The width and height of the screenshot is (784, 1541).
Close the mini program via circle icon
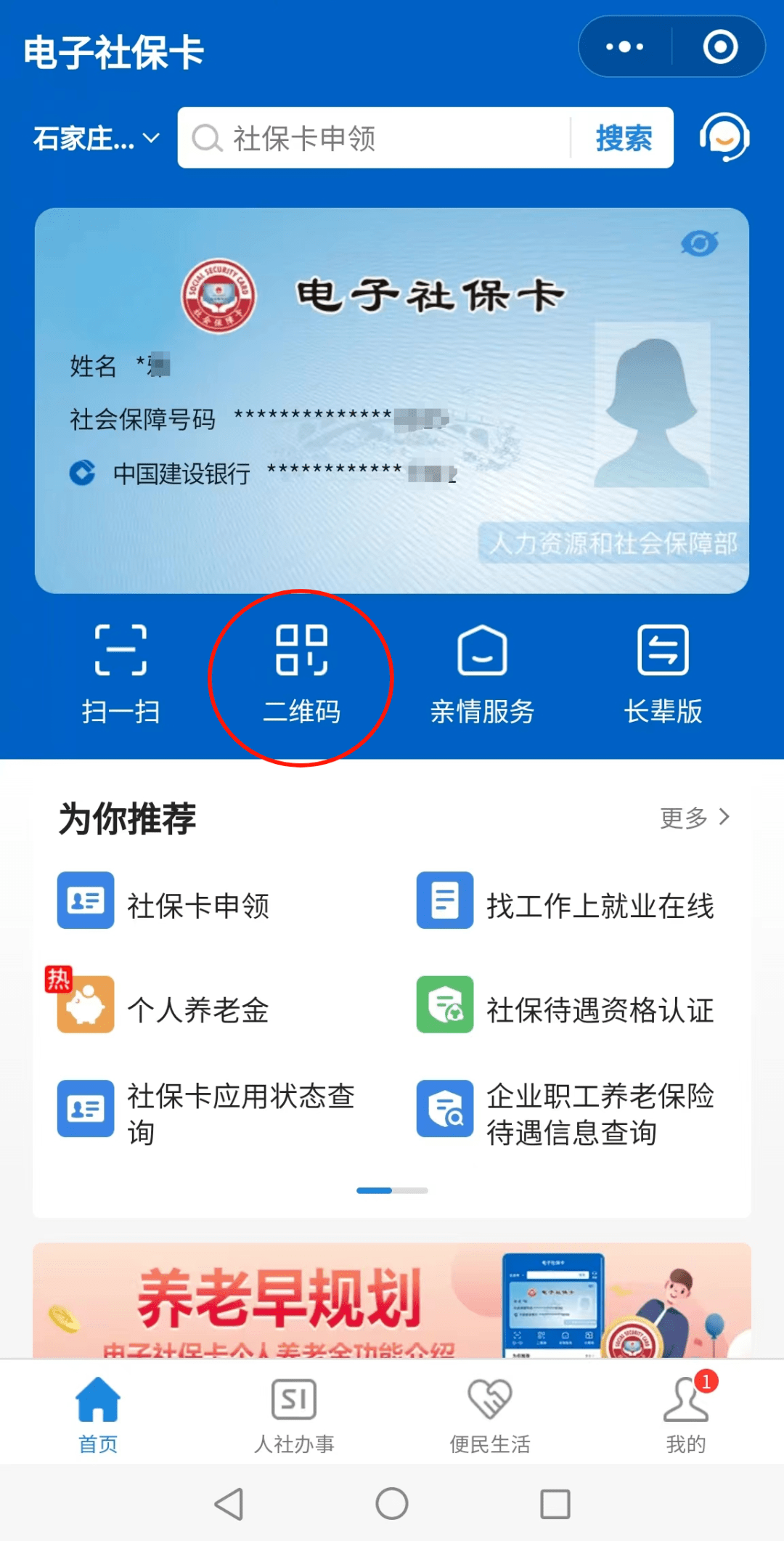coord(719,47)
